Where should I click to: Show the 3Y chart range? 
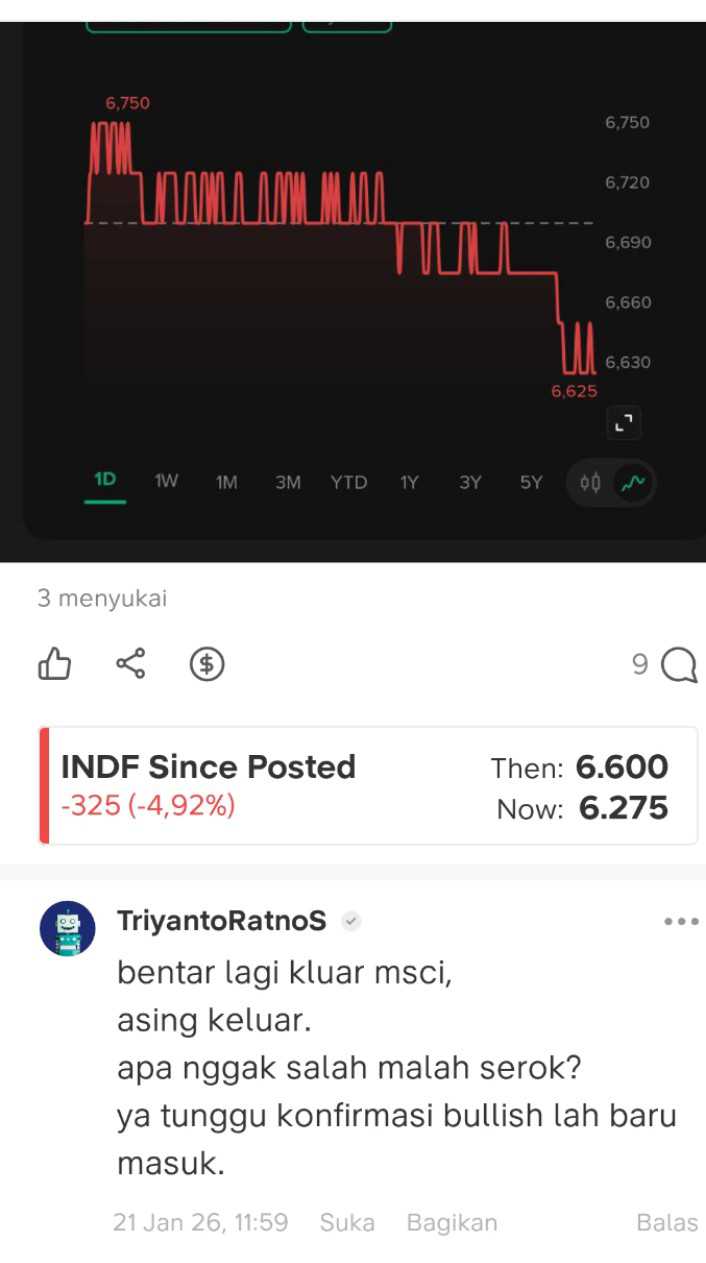[470, 482]
